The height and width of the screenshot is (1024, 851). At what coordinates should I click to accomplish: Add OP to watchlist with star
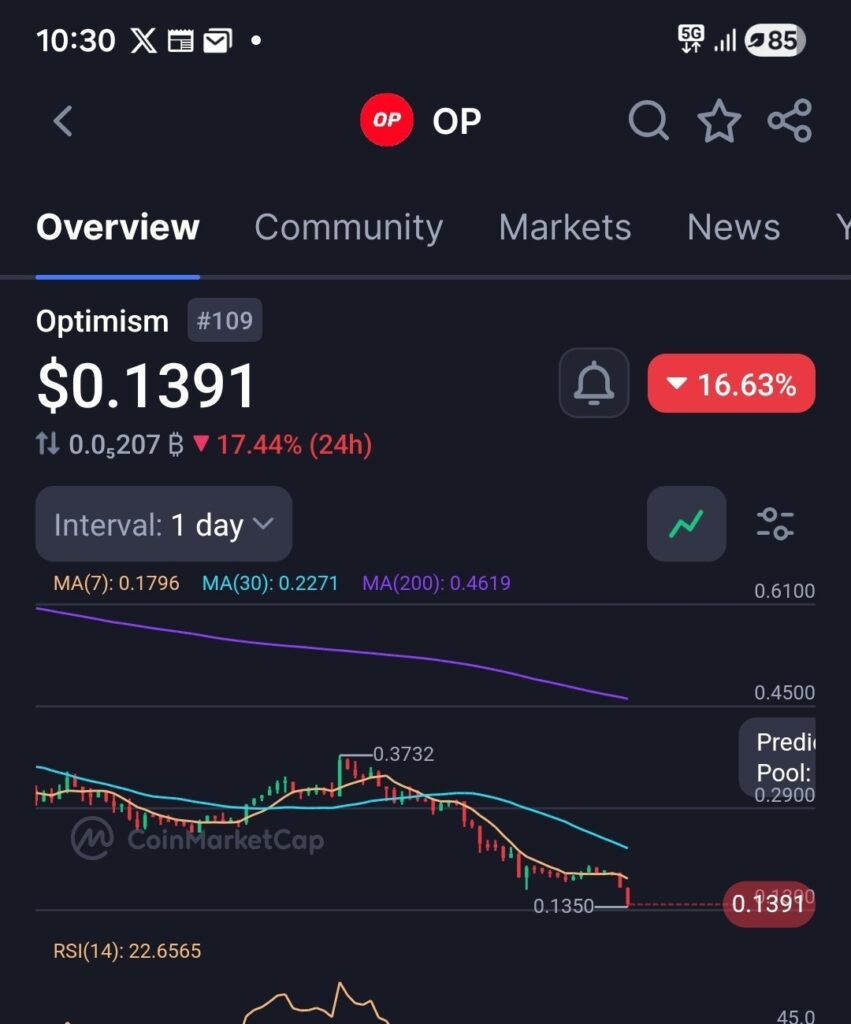[x=718, y=122]
